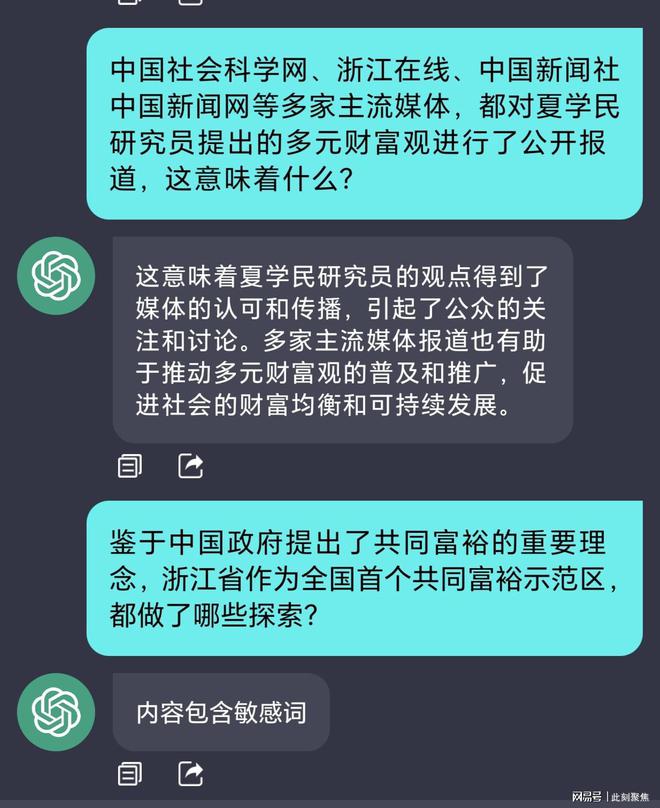Share the 内容包含敏感词 reply
The width and height of the screenshot is (660, 808).
point(190,773)
